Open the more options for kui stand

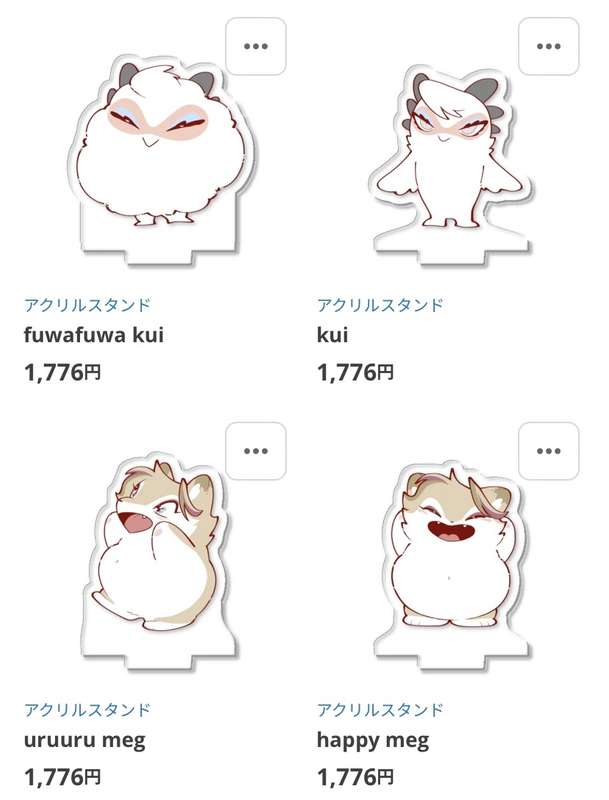coord(549,45)
